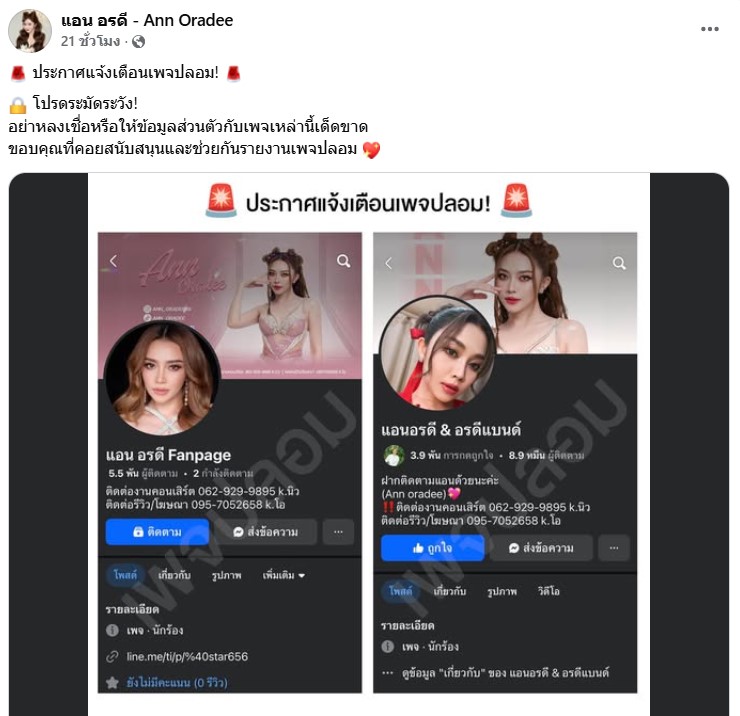Open the post's three-dot options menu
The width and height of the screenshot is (740, 716).
click(710, 30)
